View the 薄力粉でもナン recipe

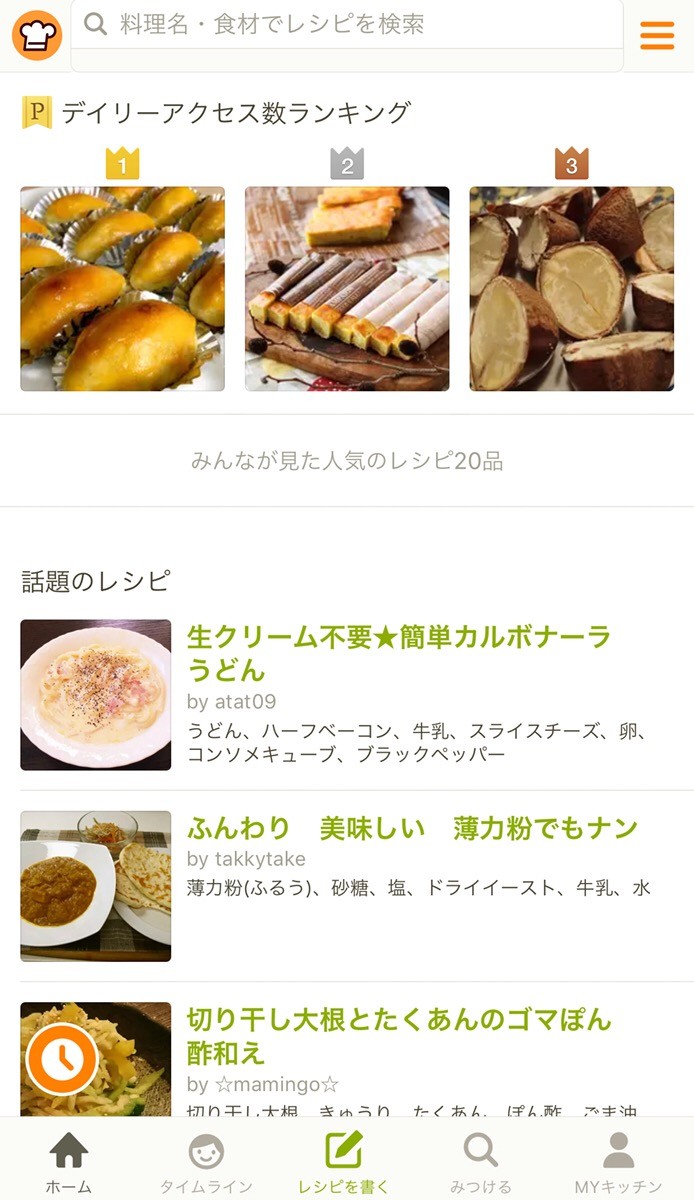[412, 828]
